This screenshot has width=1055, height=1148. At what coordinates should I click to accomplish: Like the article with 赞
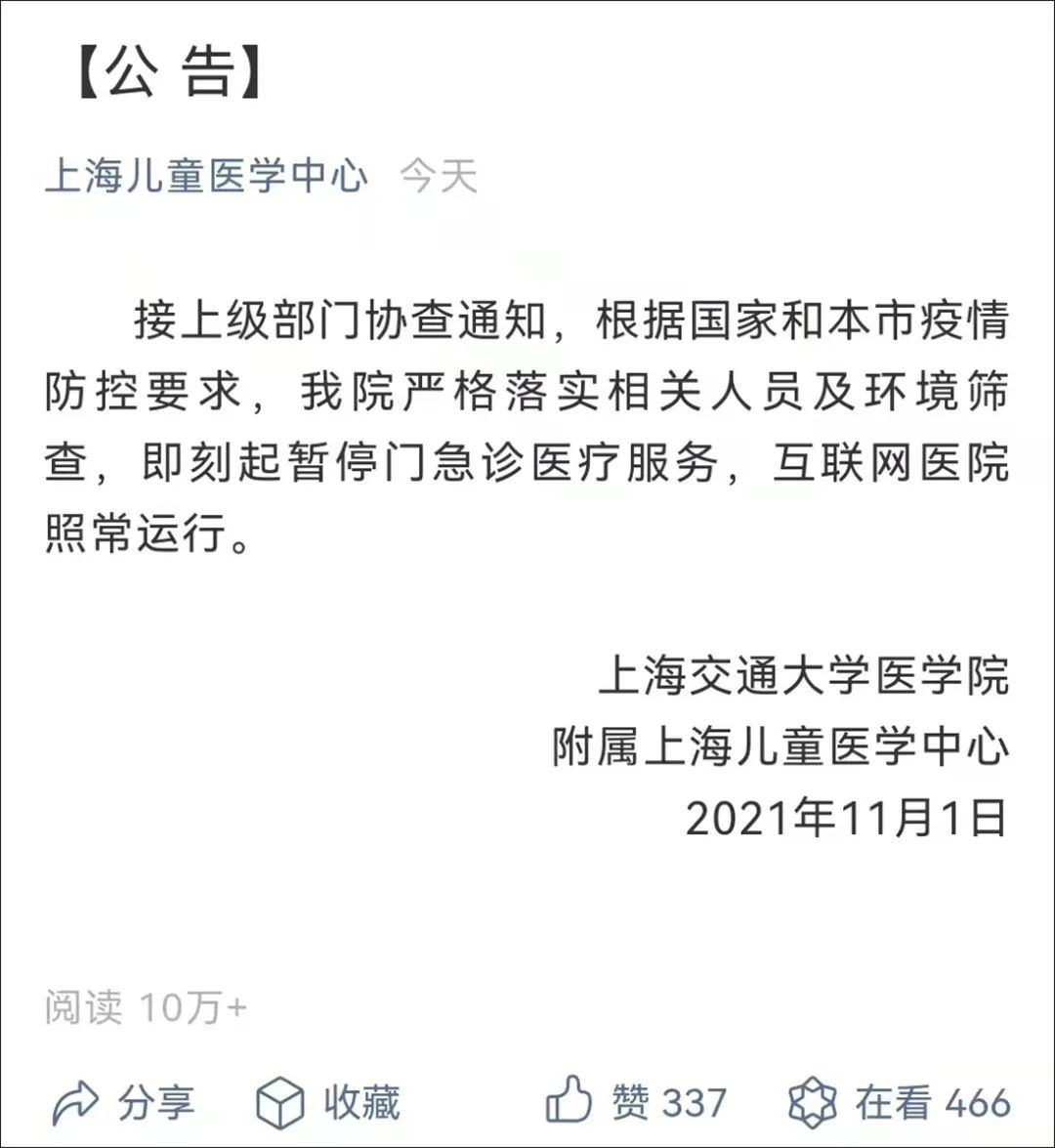coord(635,1103)
